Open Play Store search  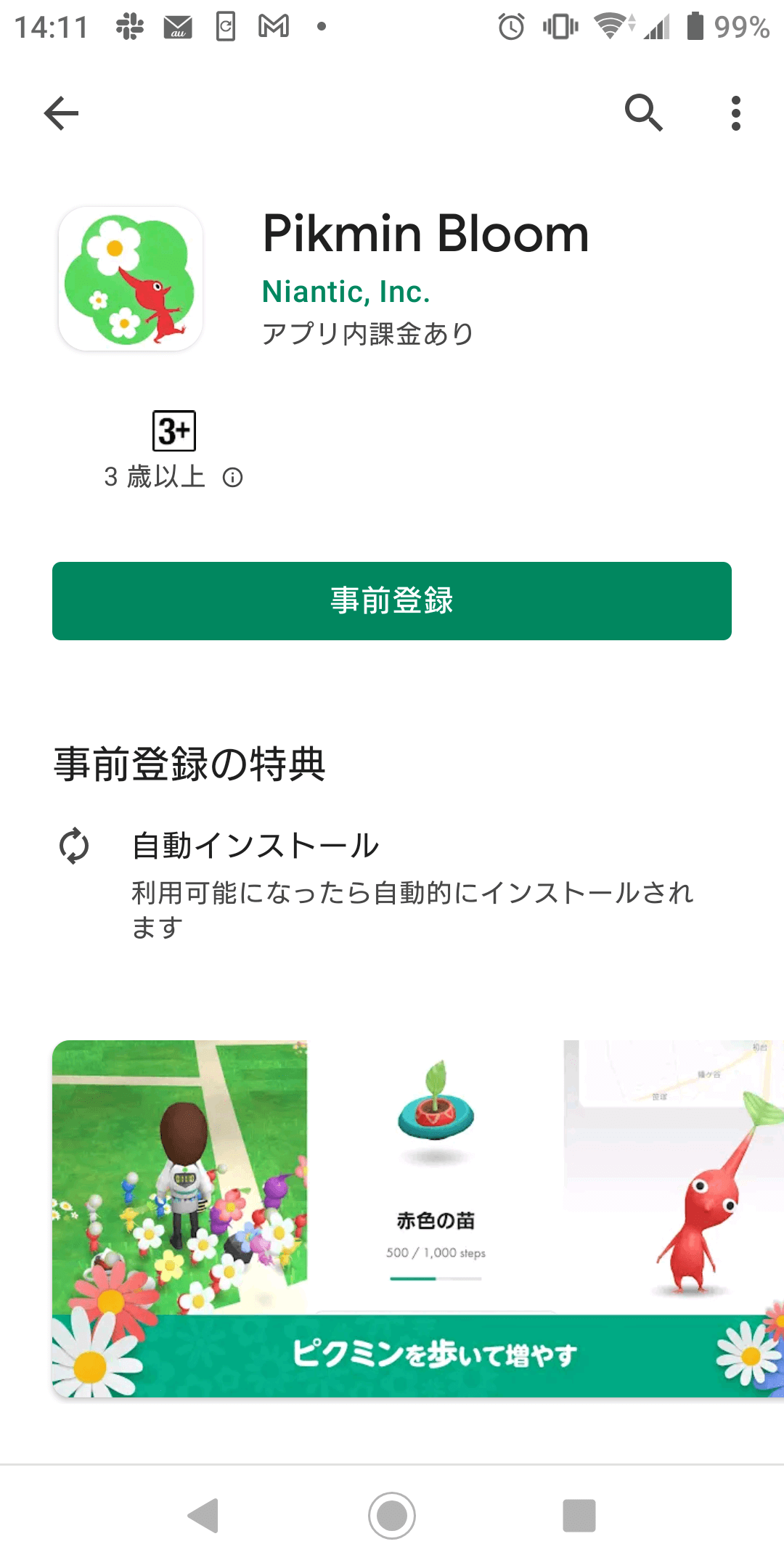[644, 113]
